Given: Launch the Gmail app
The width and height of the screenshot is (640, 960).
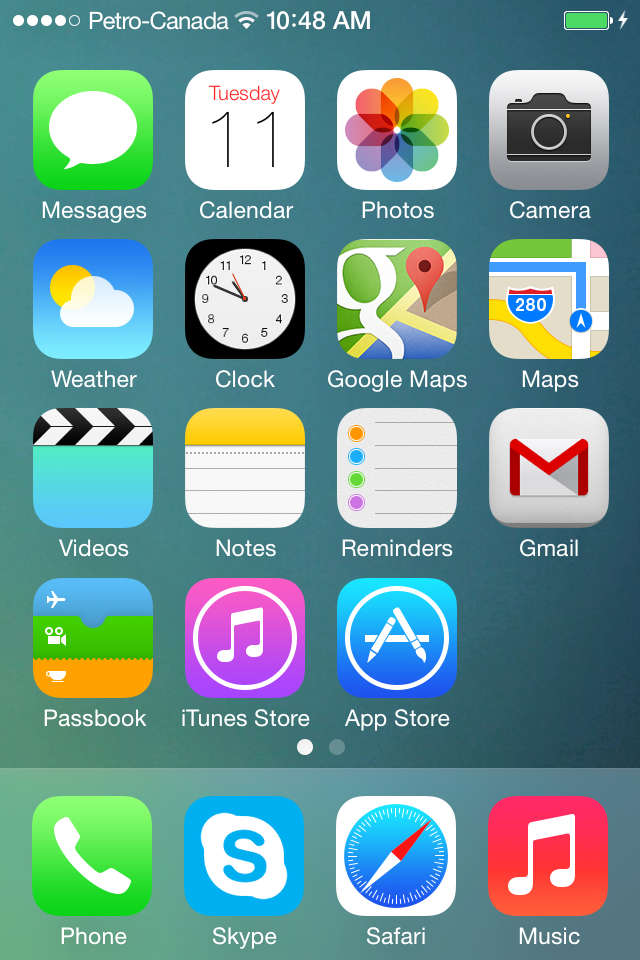Looking at the screenshot, I should [549, 468].
